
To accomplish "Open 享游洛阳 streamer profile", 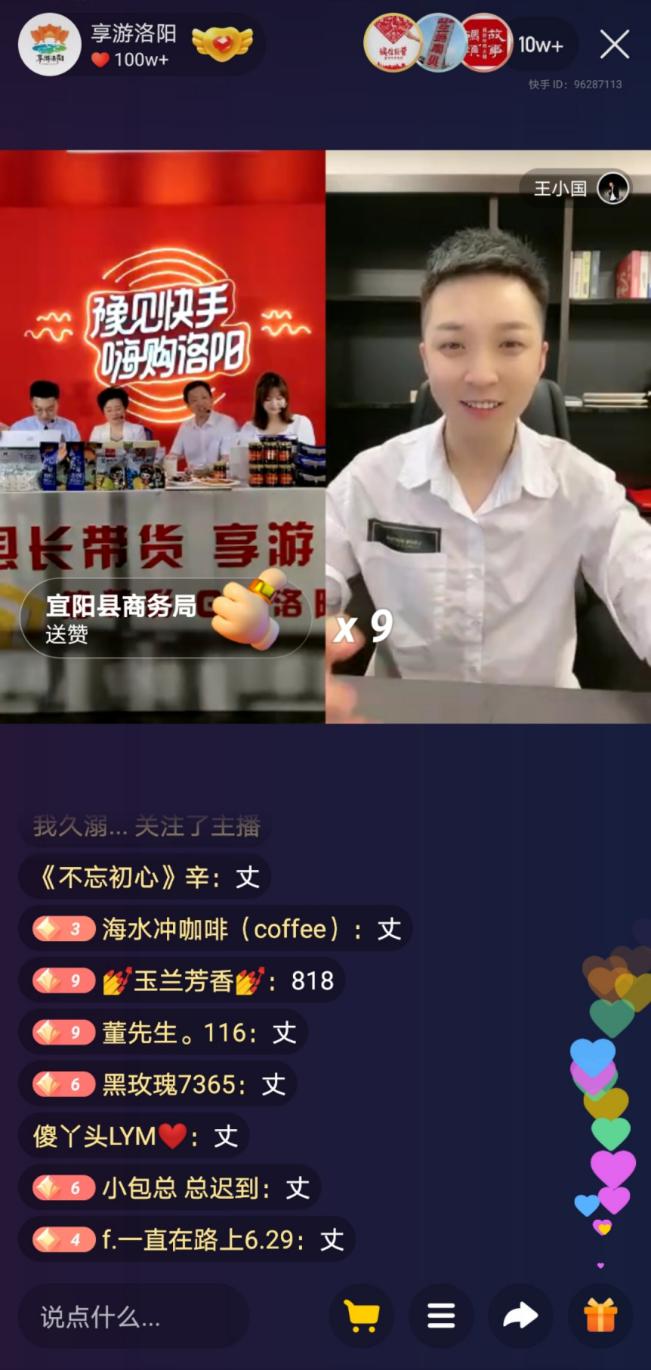I will click(x=50, y=44).
